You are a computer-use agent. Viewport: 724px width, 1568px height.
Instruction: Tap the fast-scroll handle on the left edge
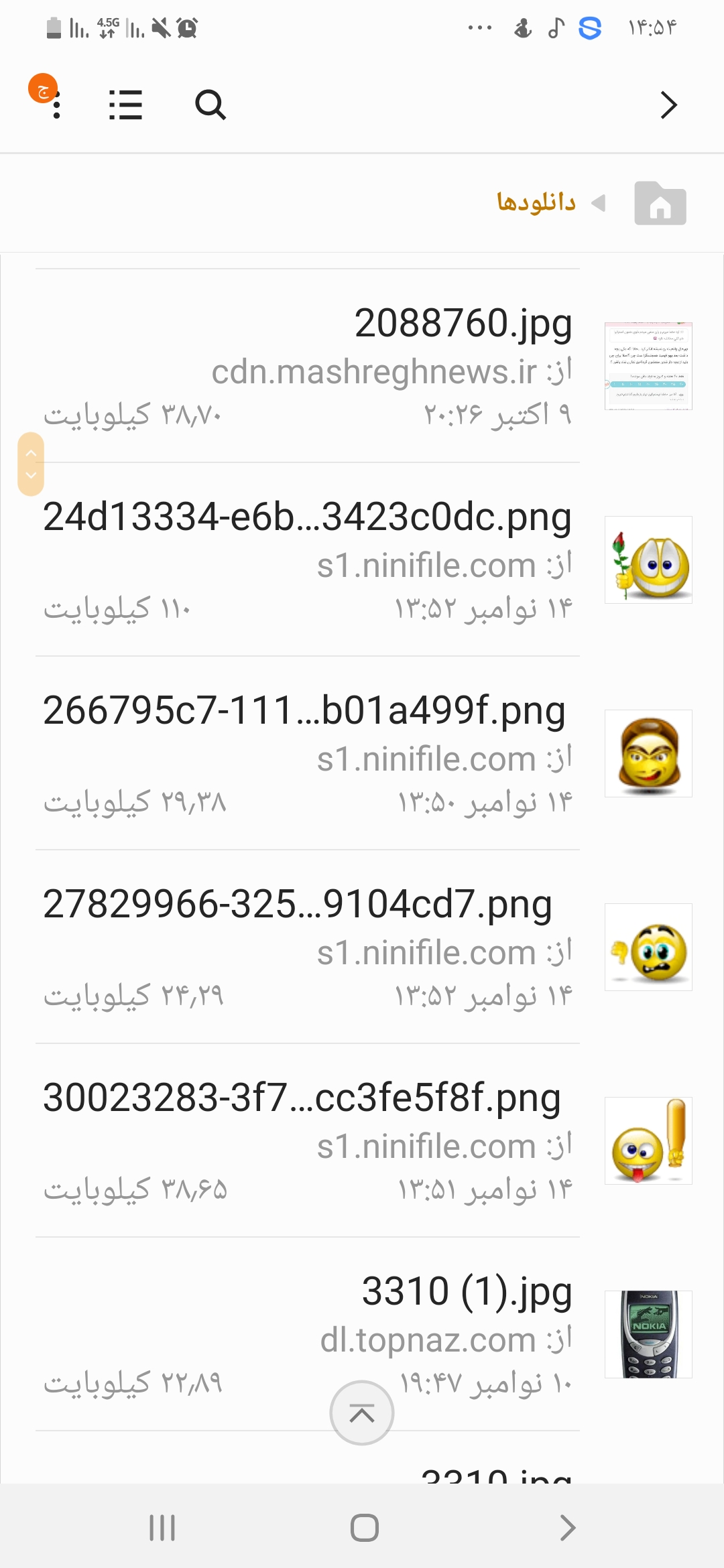(31, 464)
